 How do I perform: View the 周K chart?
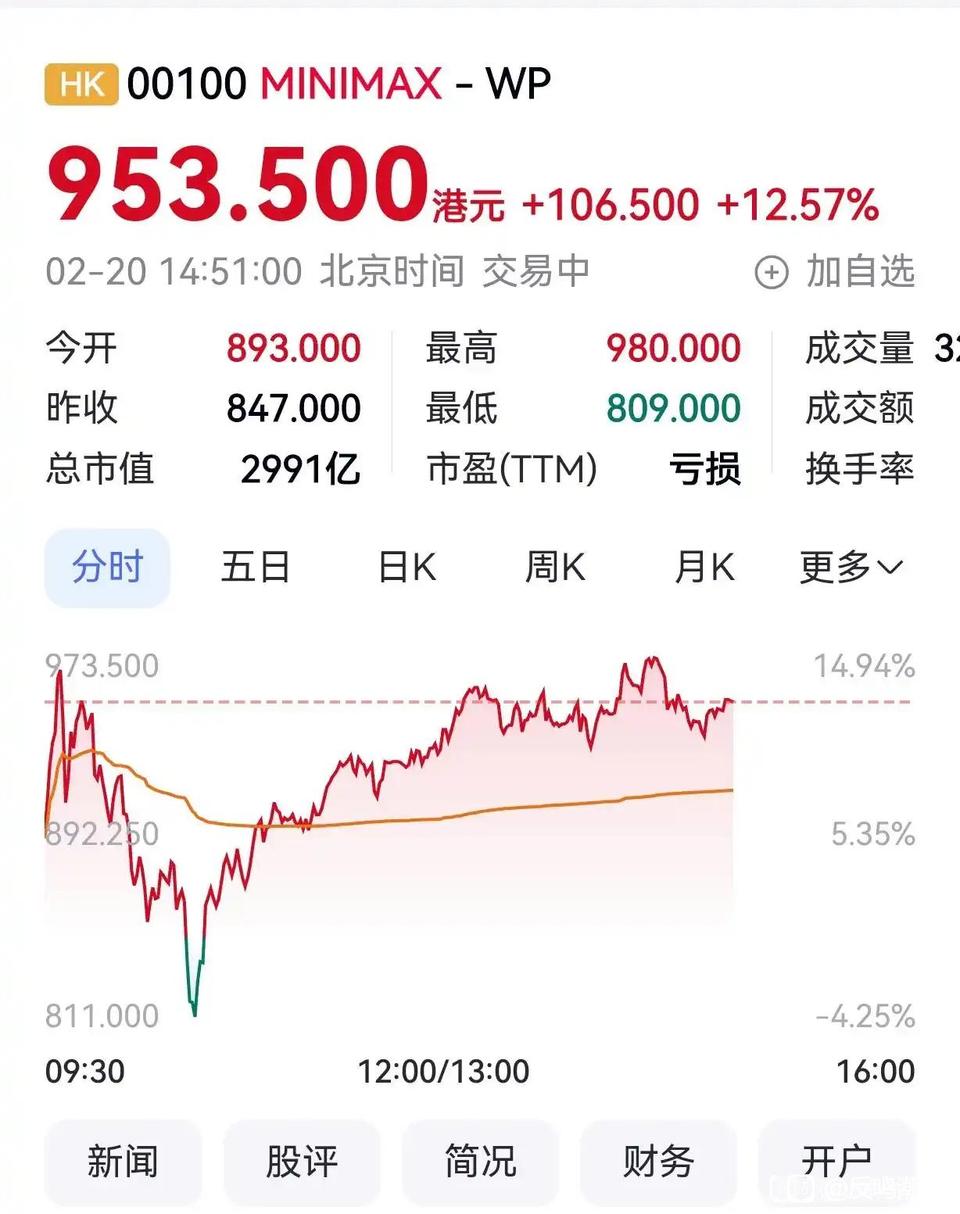point(554,567)
